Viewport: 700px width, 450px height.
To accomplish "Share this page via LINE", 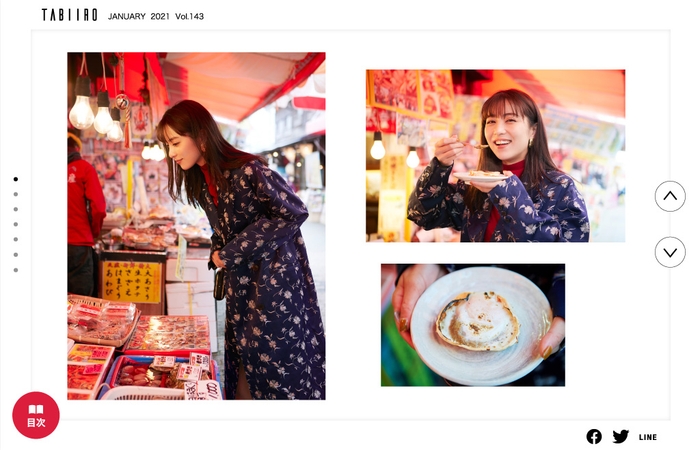I will click(x=648, y=437).
